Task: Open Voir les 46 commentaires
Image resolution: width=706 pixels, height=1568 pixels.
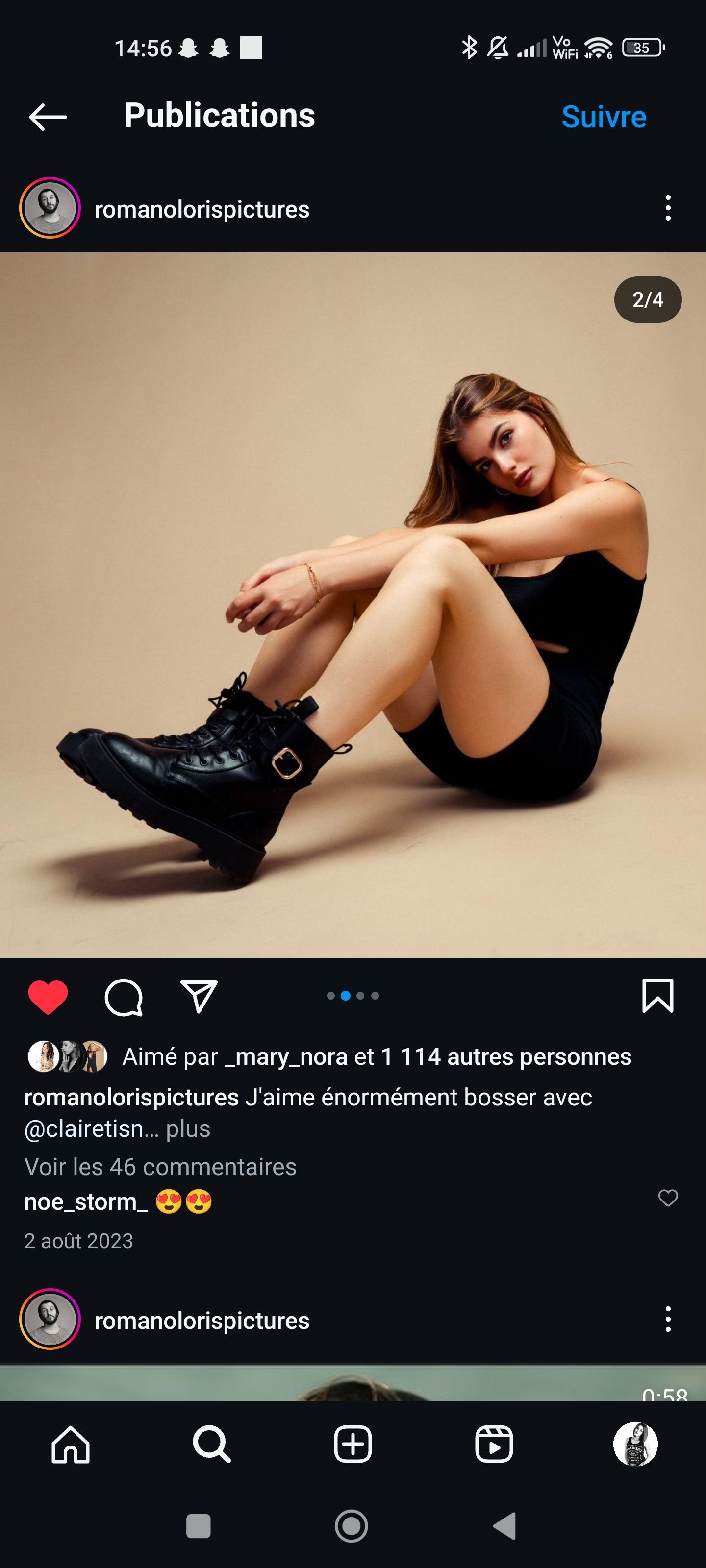Action: pyautogui.click(x=160, y=1167)
